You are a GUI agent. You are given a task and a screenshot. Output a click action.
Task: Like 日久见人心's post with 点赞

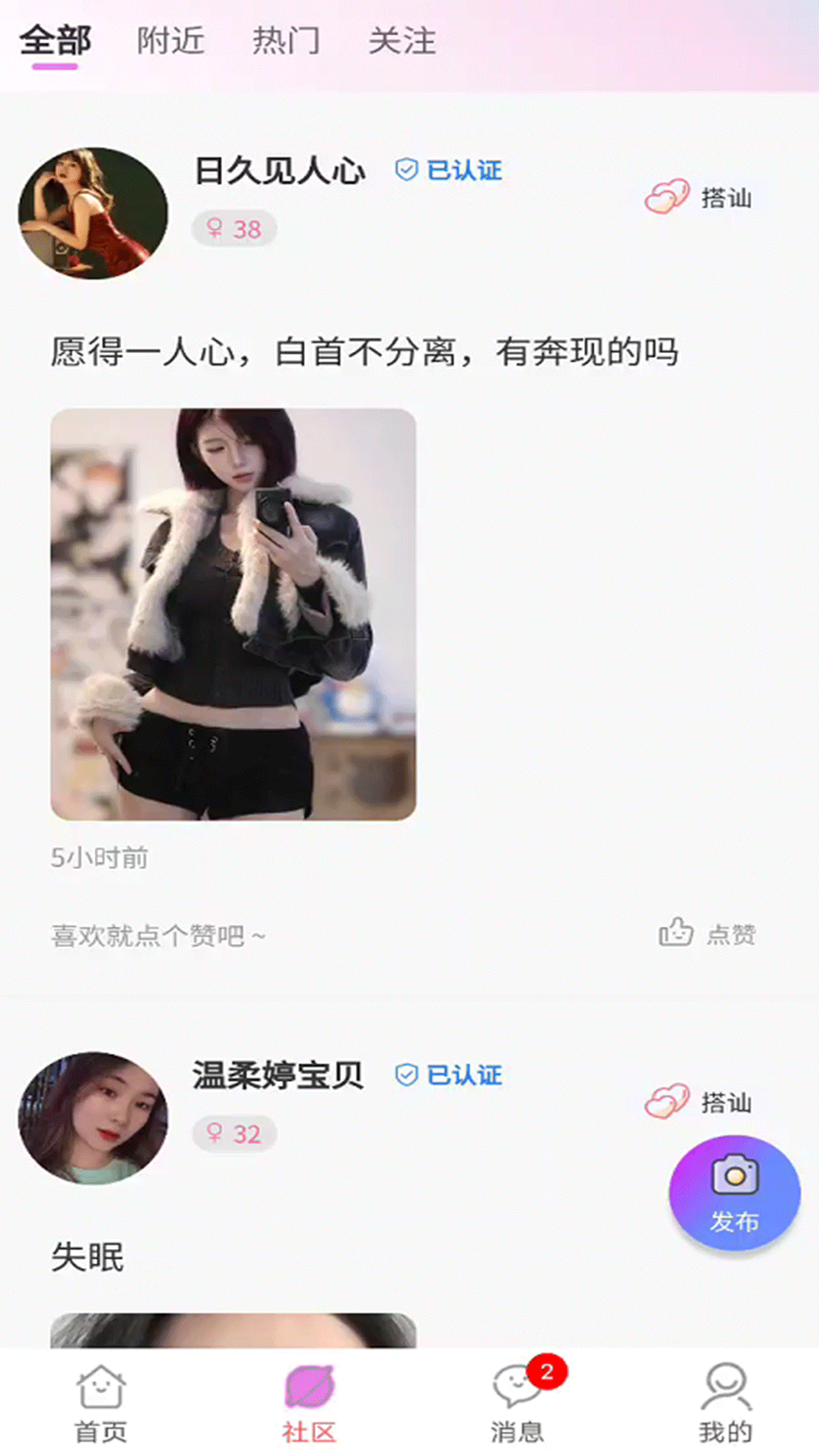coord(708,934)
